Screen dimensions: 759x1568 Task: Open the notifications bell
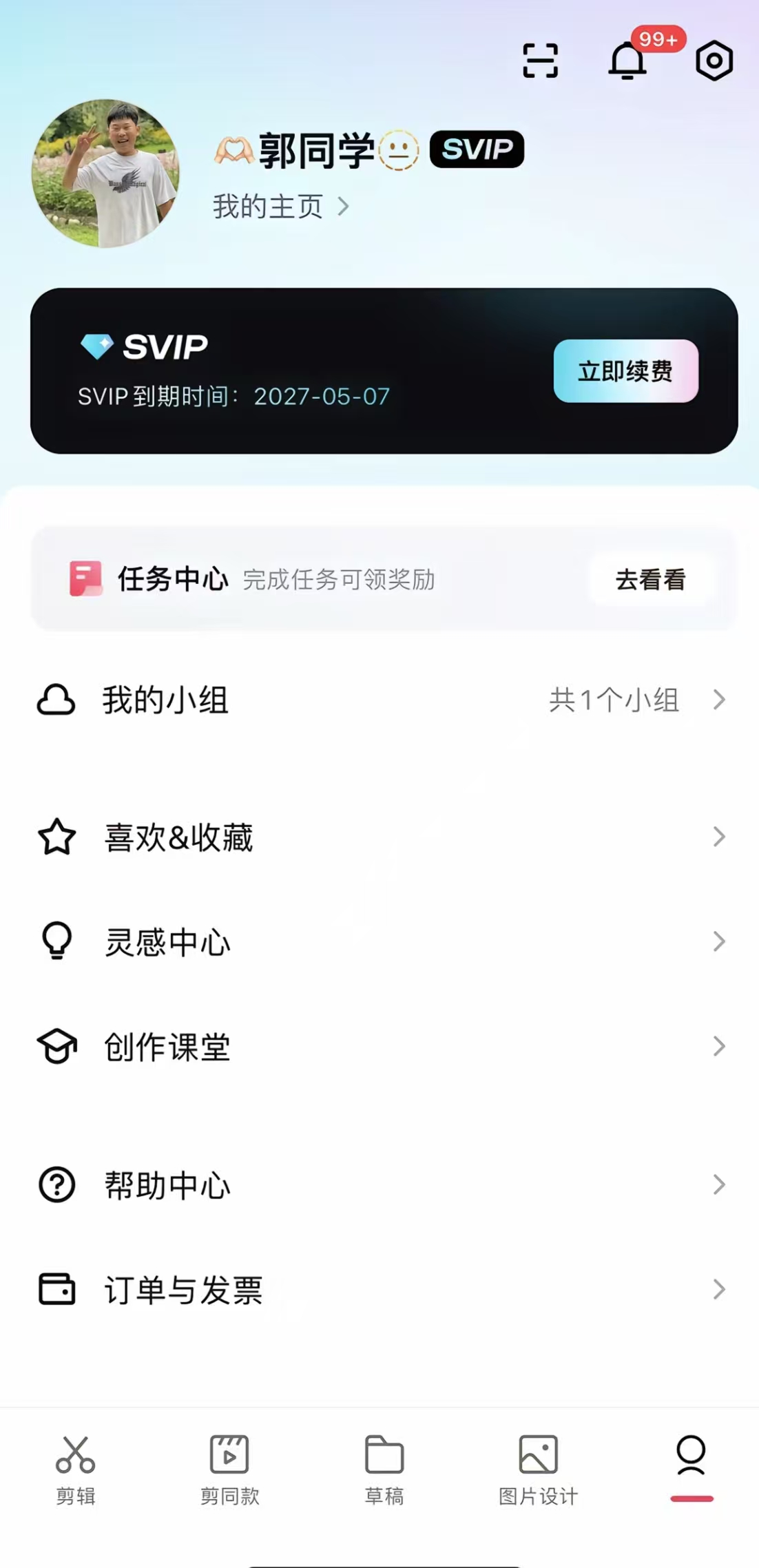tap(627, 61)
